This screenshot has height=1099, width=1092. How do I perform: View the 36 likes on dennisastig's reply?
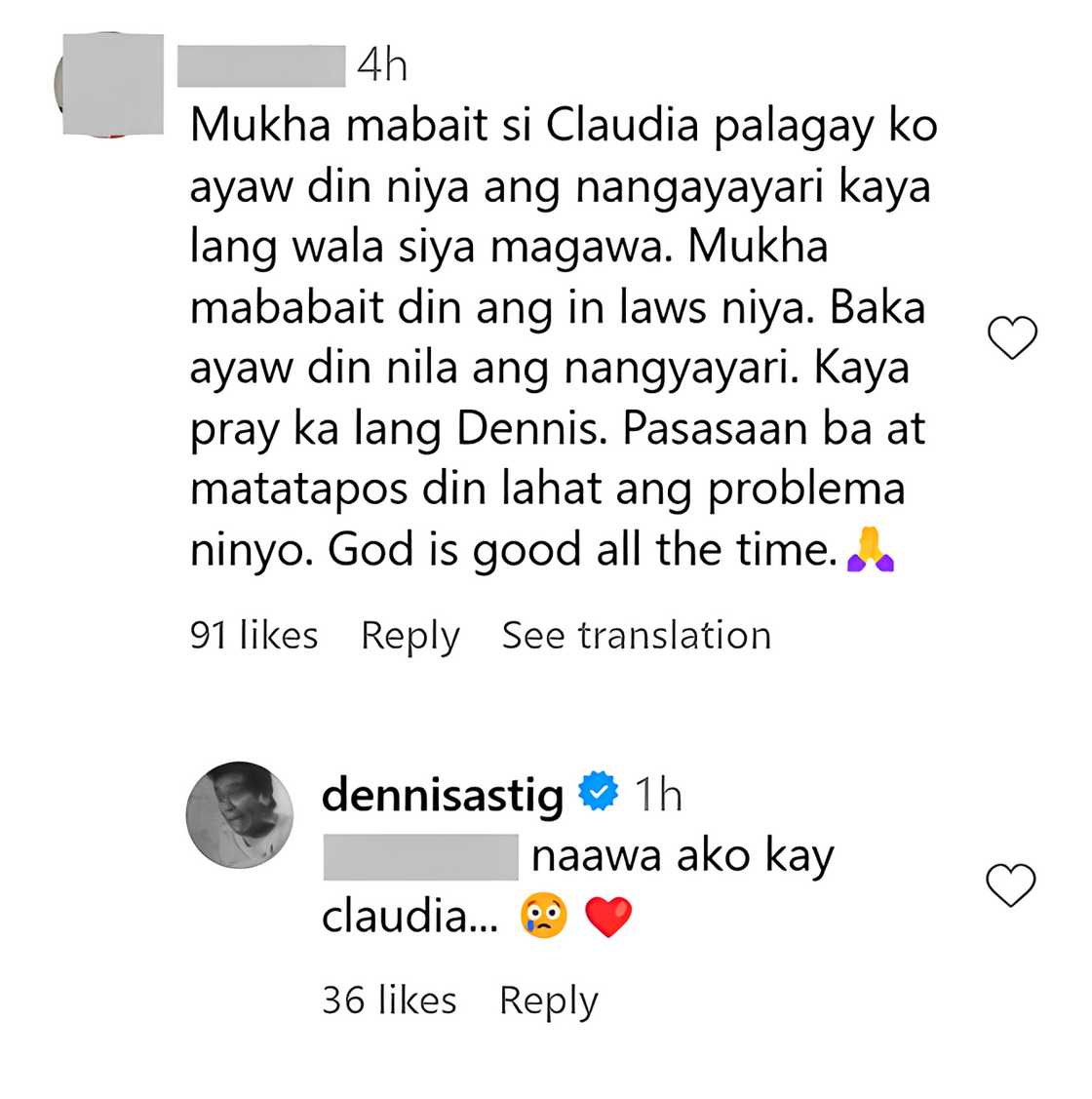(x=388, y=1001)
